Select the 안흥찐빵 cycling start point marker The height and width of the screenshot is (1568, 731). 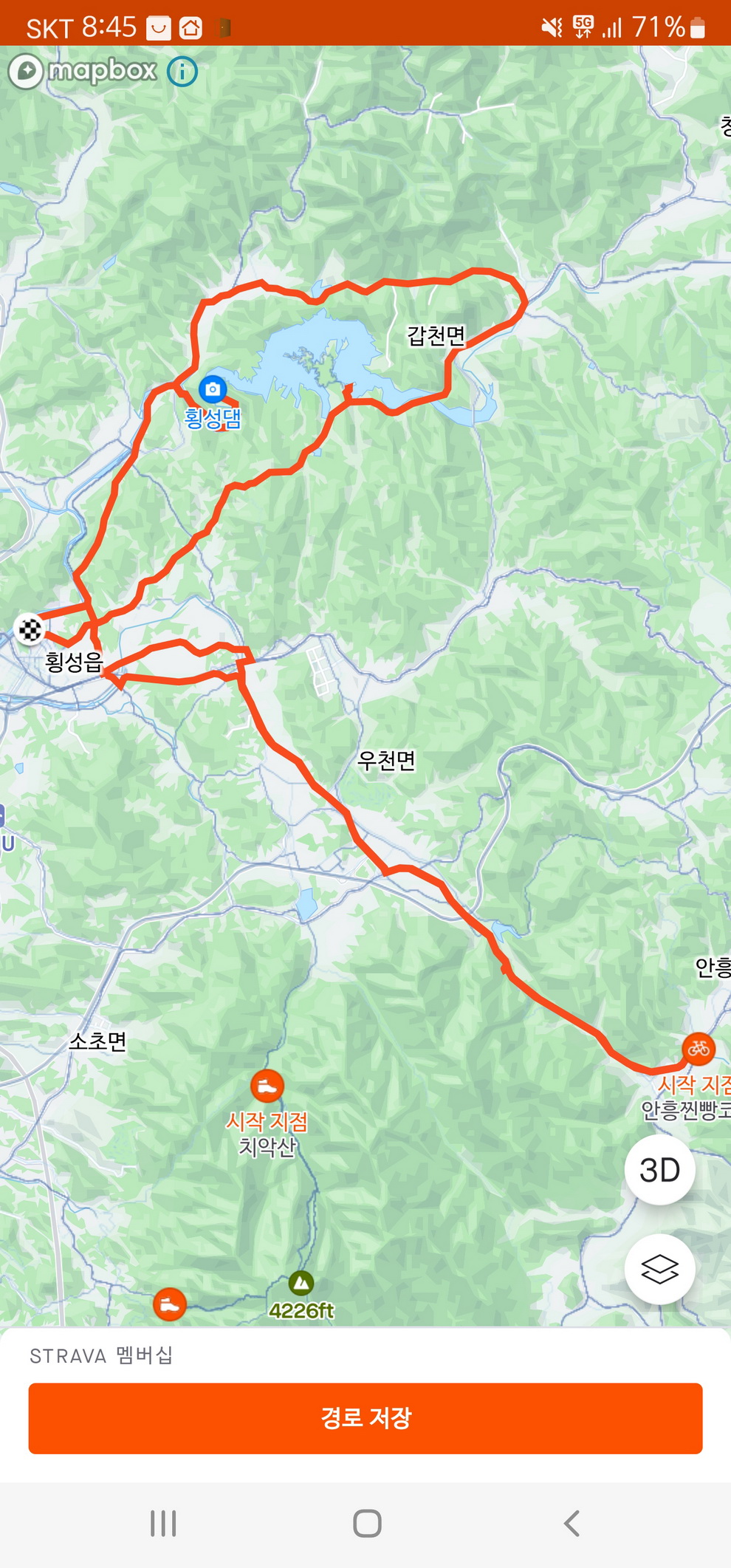click(699, 1048)
